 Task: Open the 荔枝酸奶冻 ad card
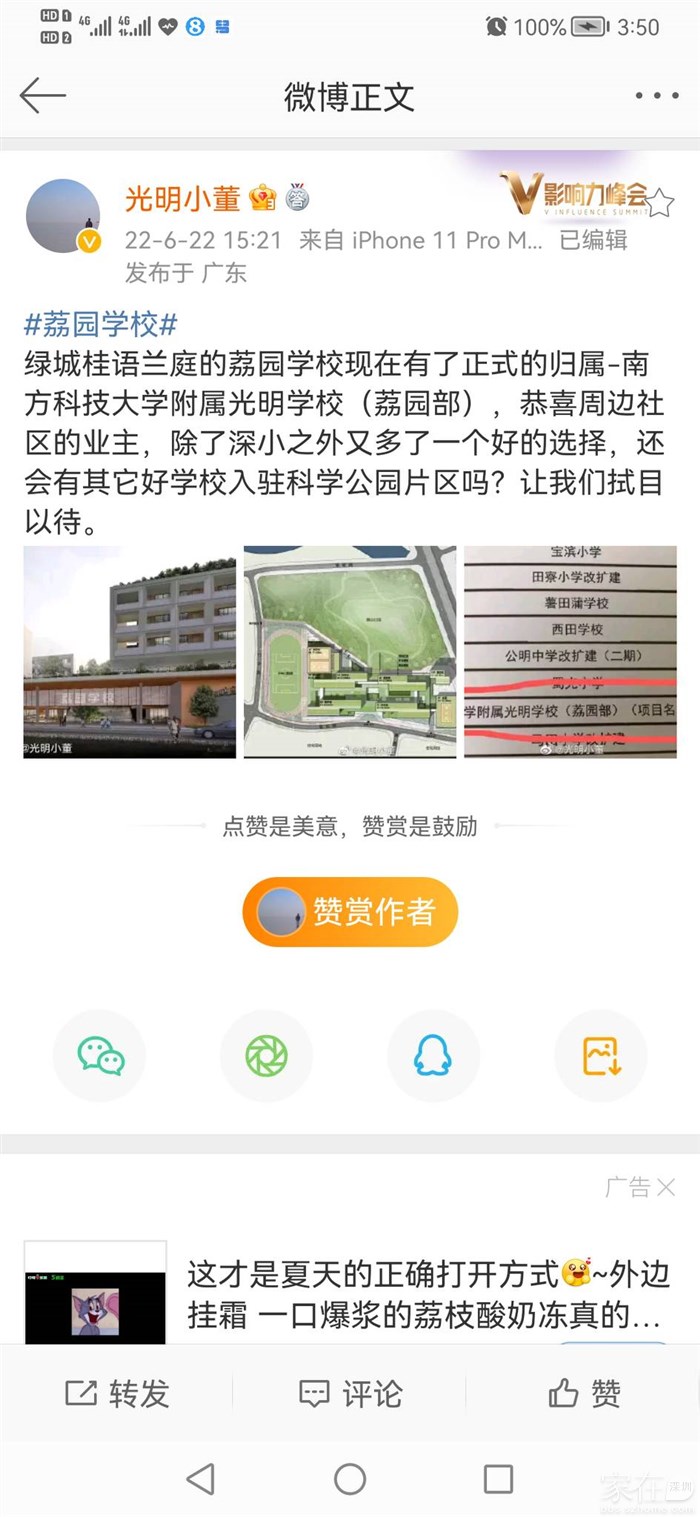[x=420, y=1292]
